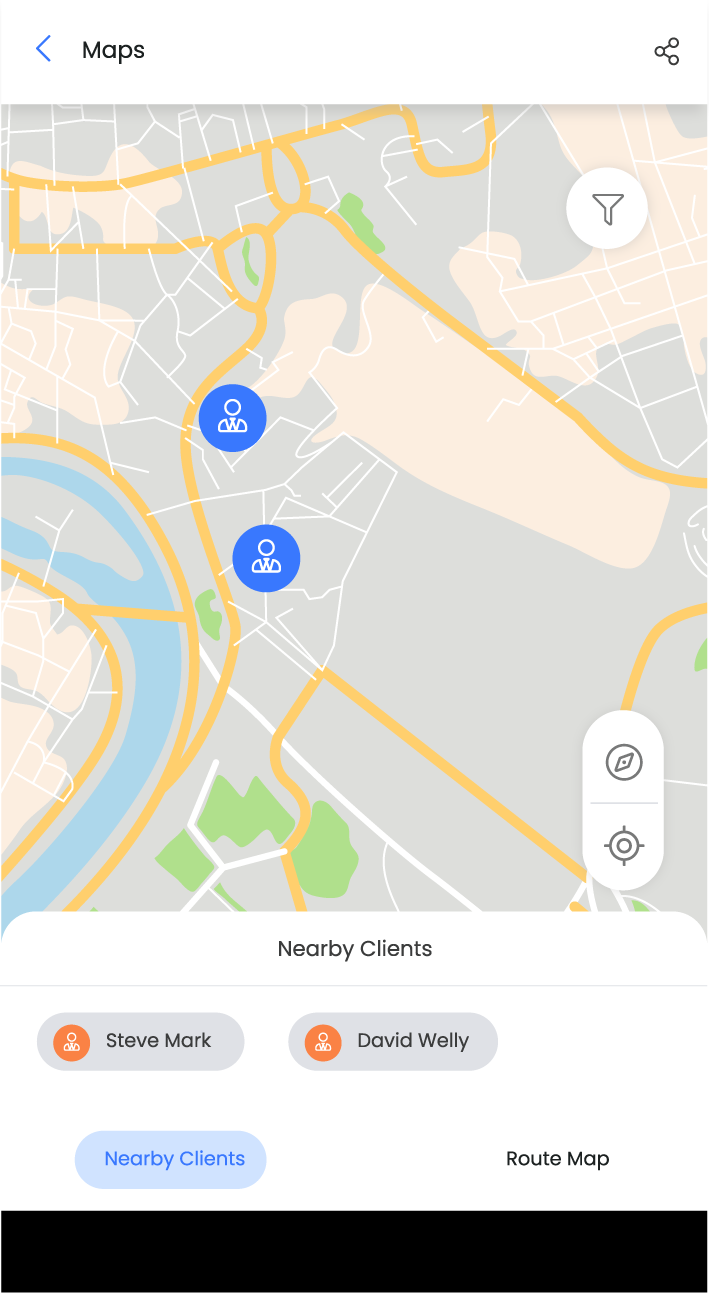709x1293 pixels.
Task: Select the David Welly client chip
Action: coord(393,1041)
